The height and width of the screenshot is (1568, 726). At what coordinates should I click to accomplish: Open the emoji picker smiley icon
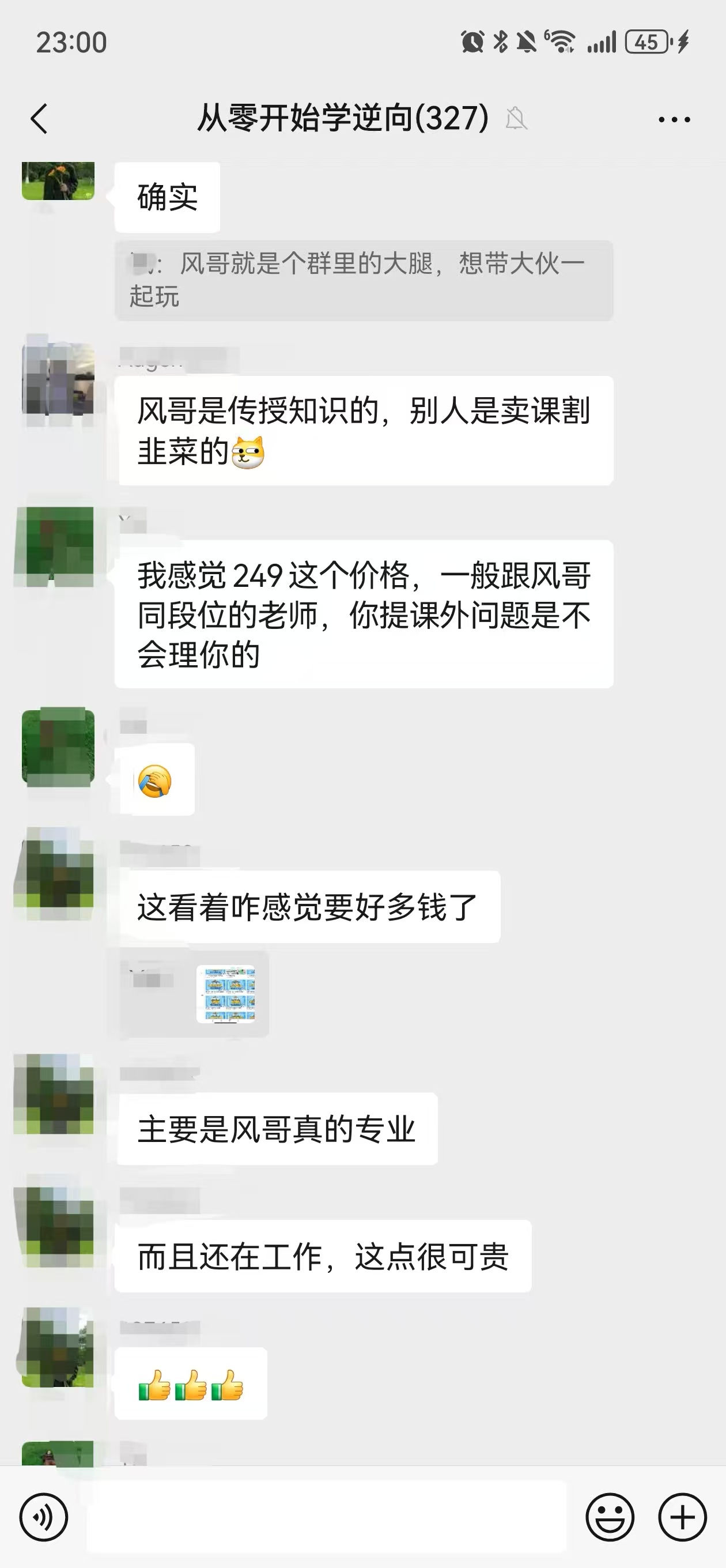610,1517
